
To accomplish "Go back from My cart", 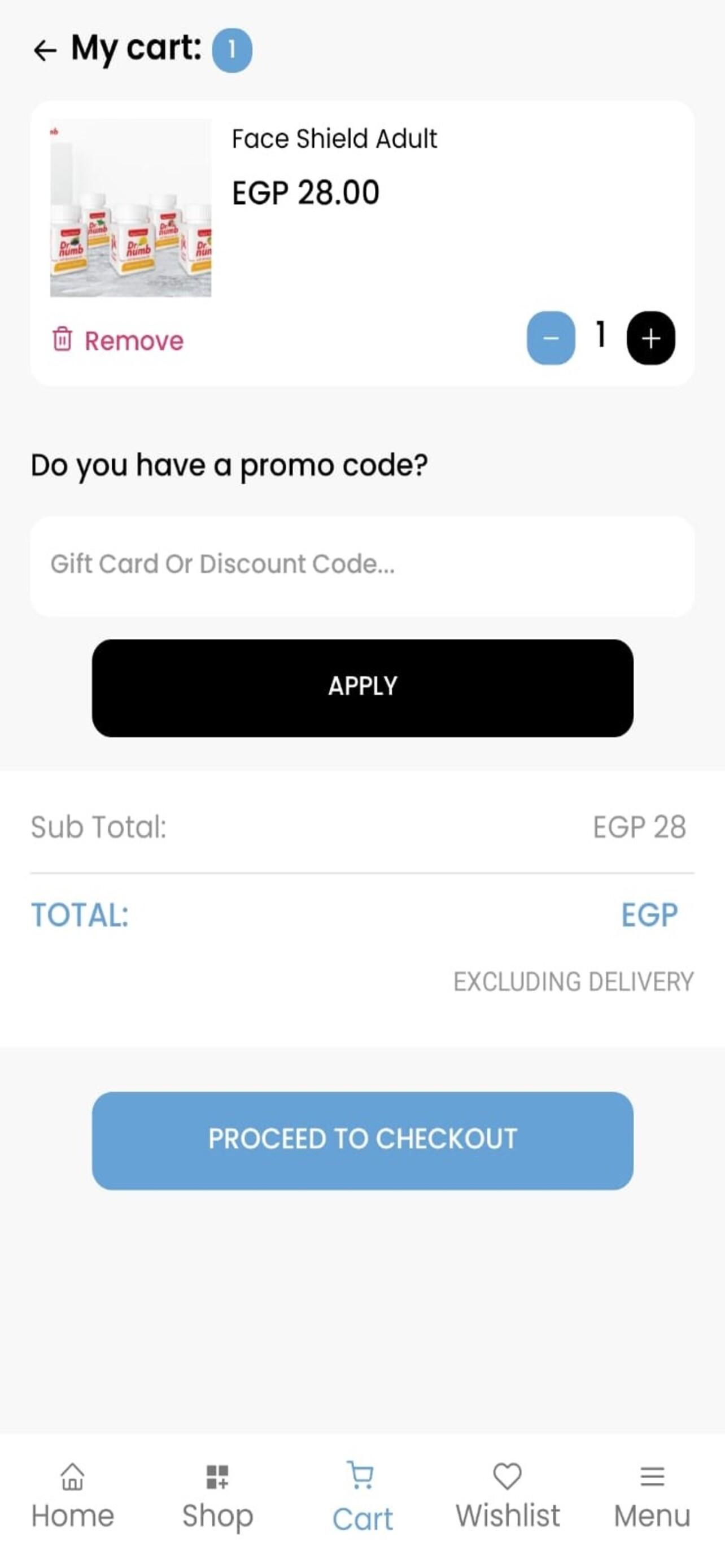I will [45, 50].
